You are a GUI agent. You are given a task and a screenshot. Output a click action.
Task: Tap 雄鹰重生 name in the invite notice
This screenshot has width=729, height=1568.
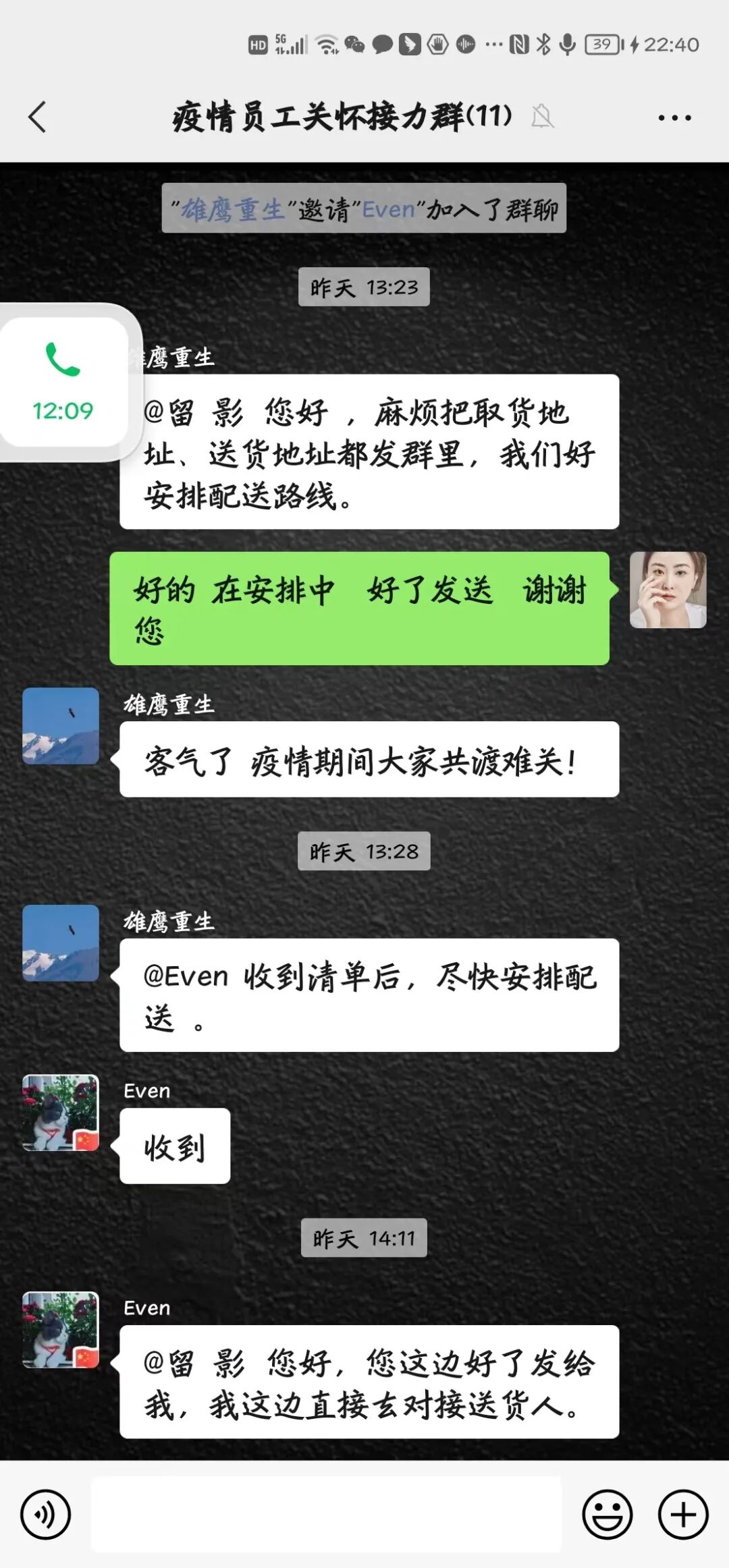click(232, 209)
